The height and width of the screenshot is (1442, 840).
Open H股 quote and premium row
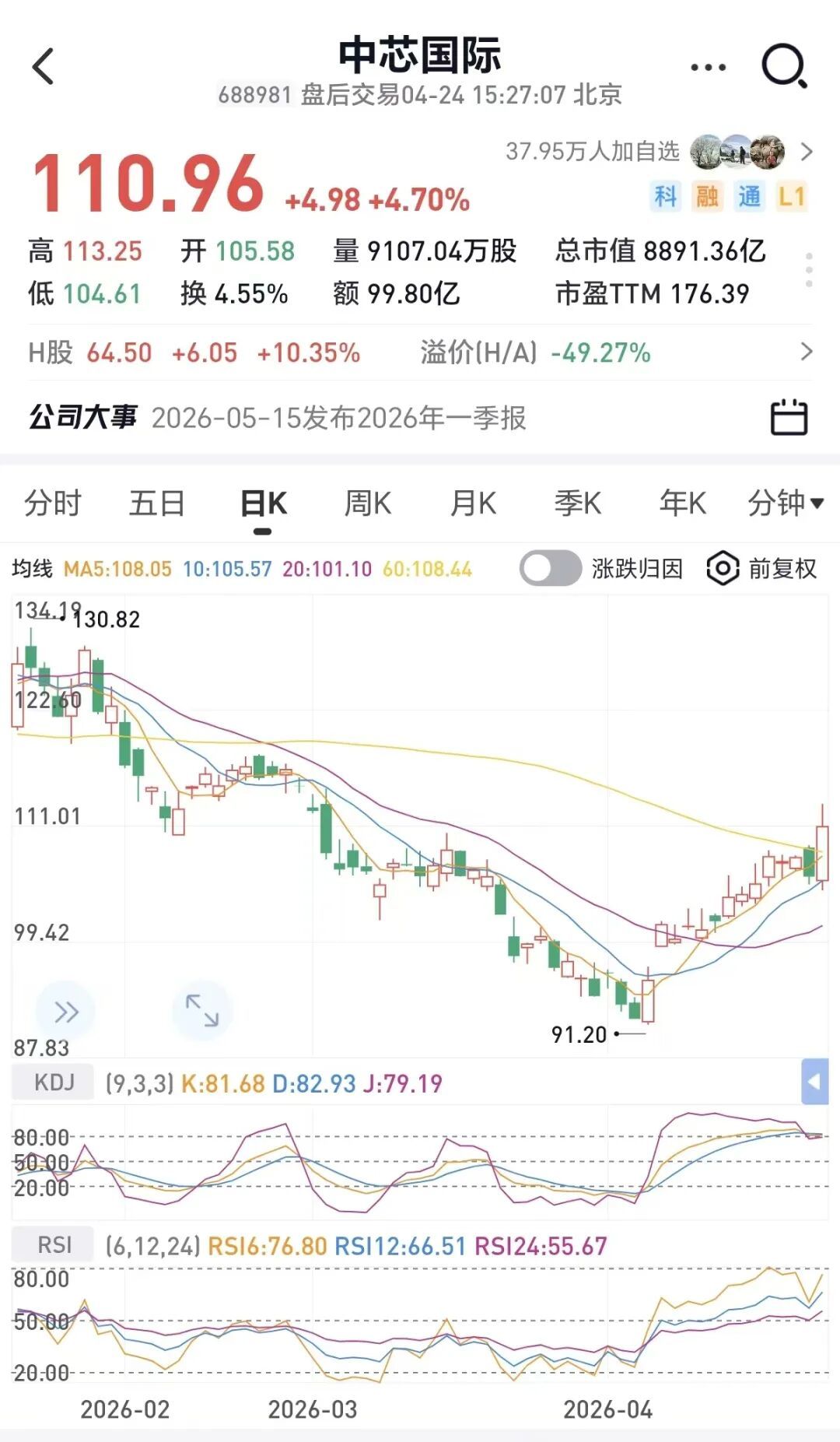[420, 353]
